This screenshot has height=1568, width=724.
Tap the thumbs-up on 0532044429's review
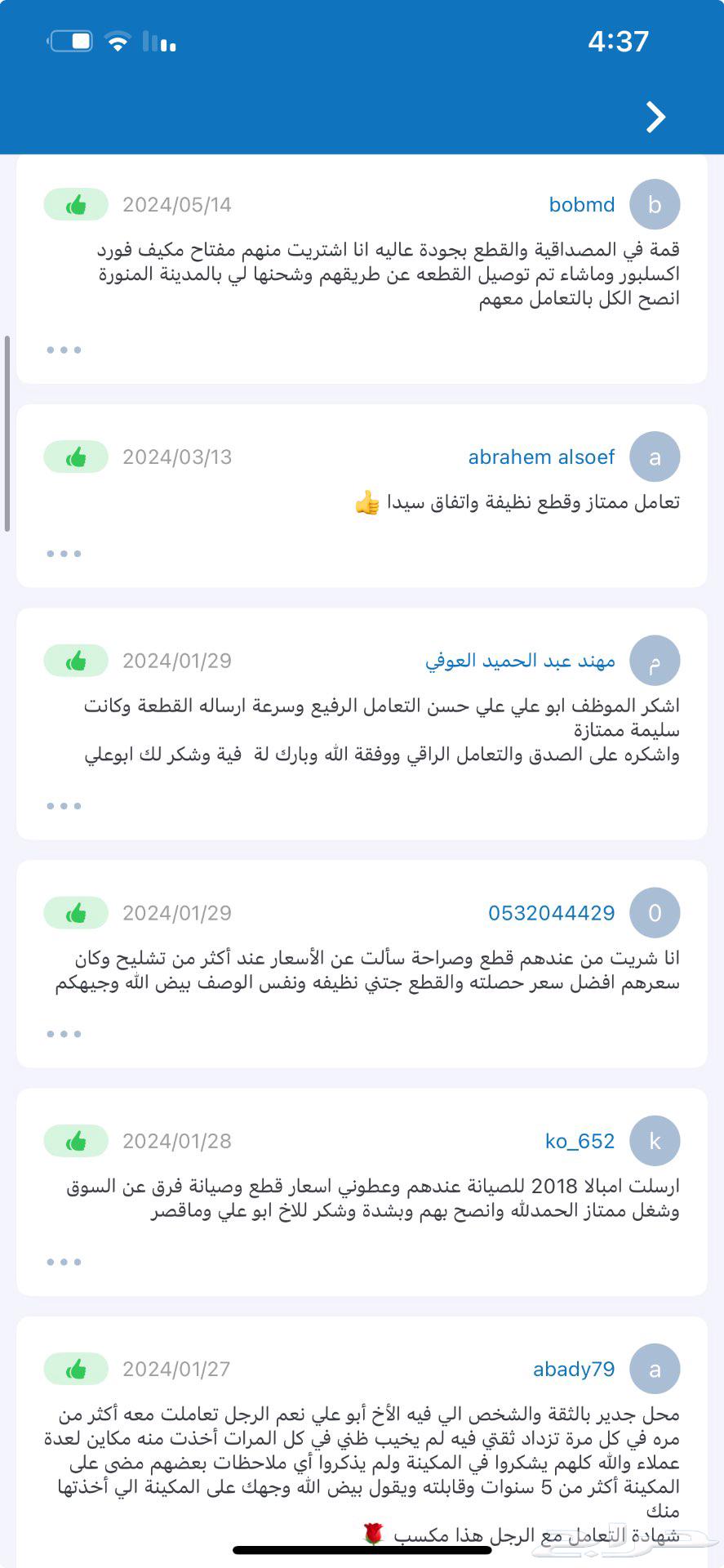click(x=75, y=913)
